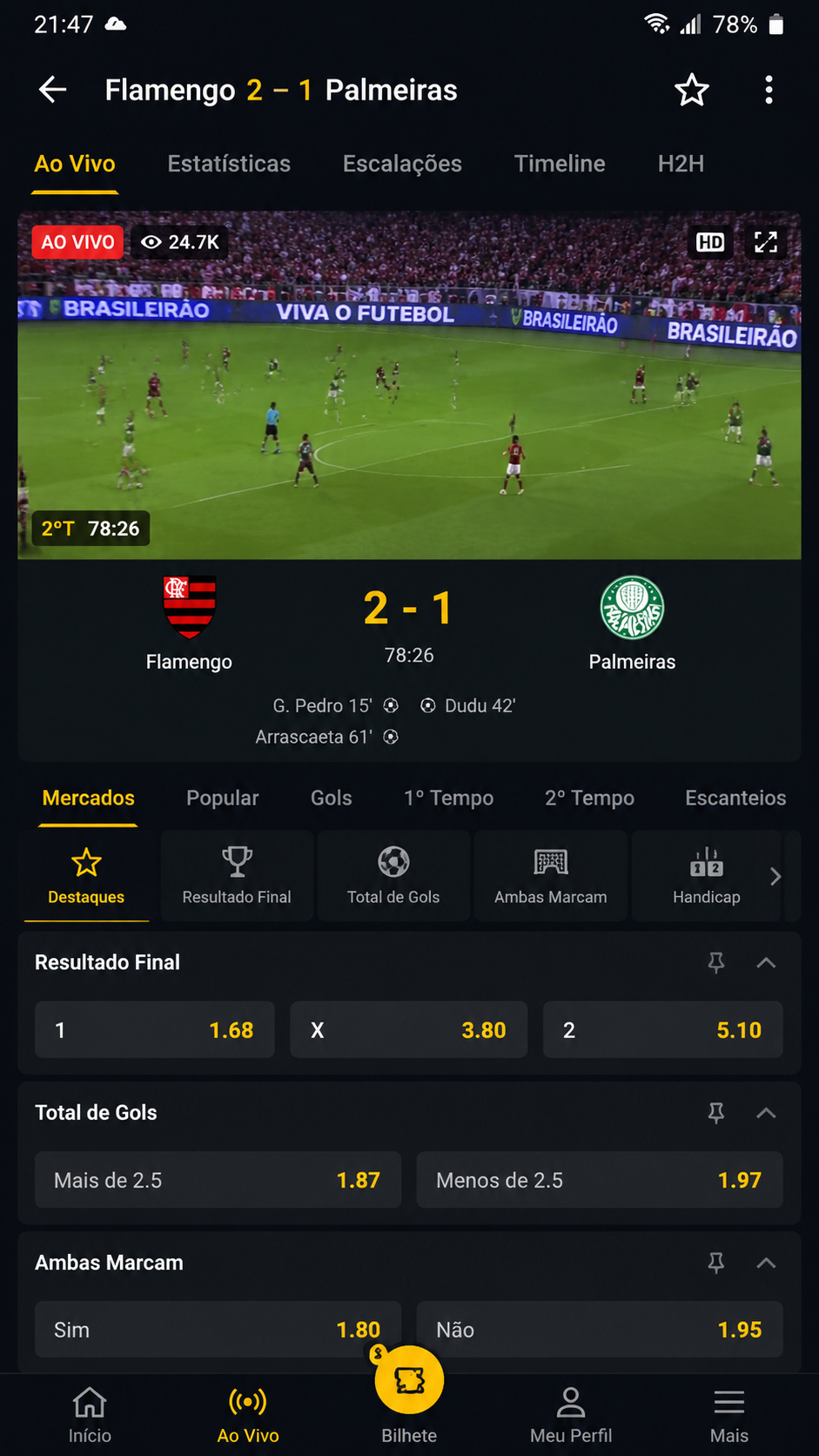Select the Popular markets tab
Screen dimensions: 819x1456
223,798
